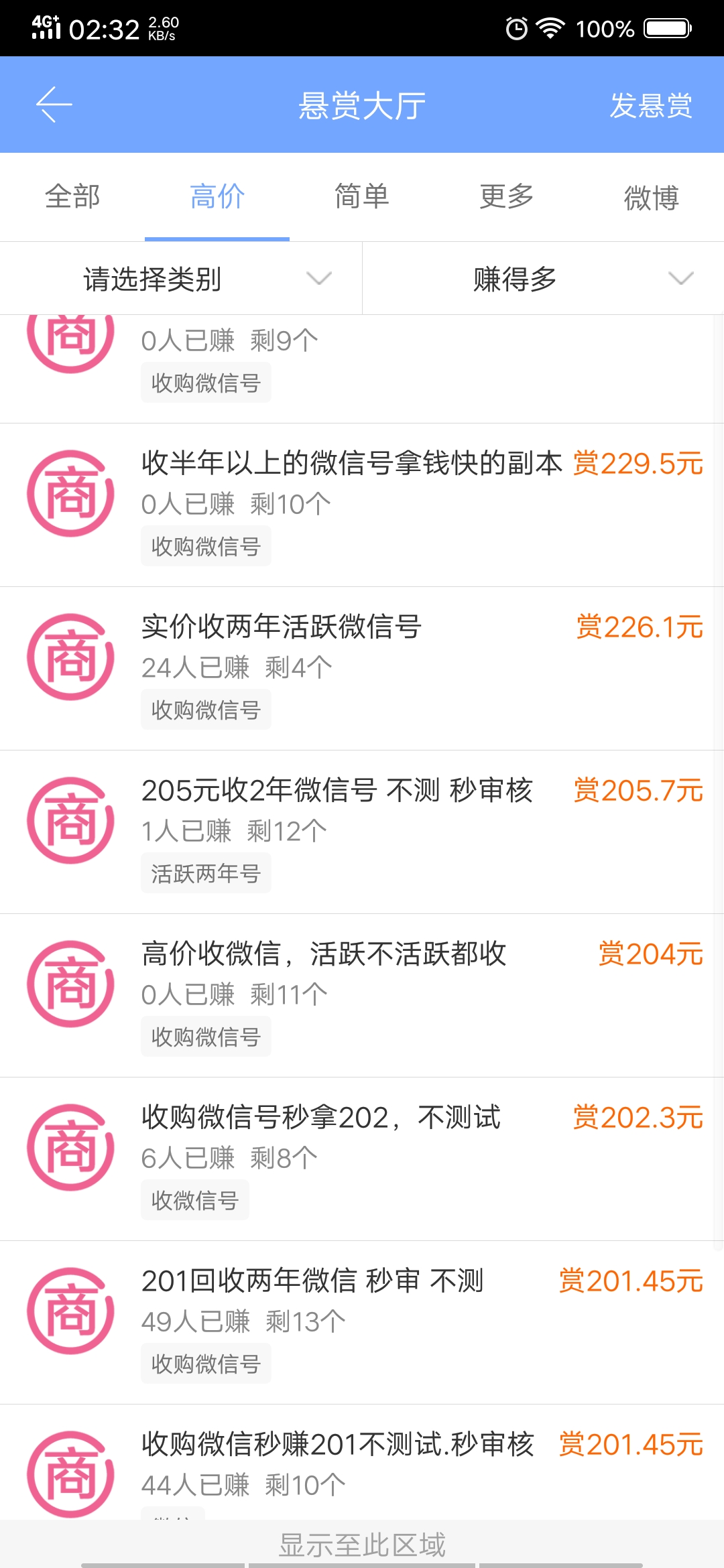This screenshot has height=1568, width=724.
Task: Tap 发悬赏 to post a new bounty
Action: [651, 105]
